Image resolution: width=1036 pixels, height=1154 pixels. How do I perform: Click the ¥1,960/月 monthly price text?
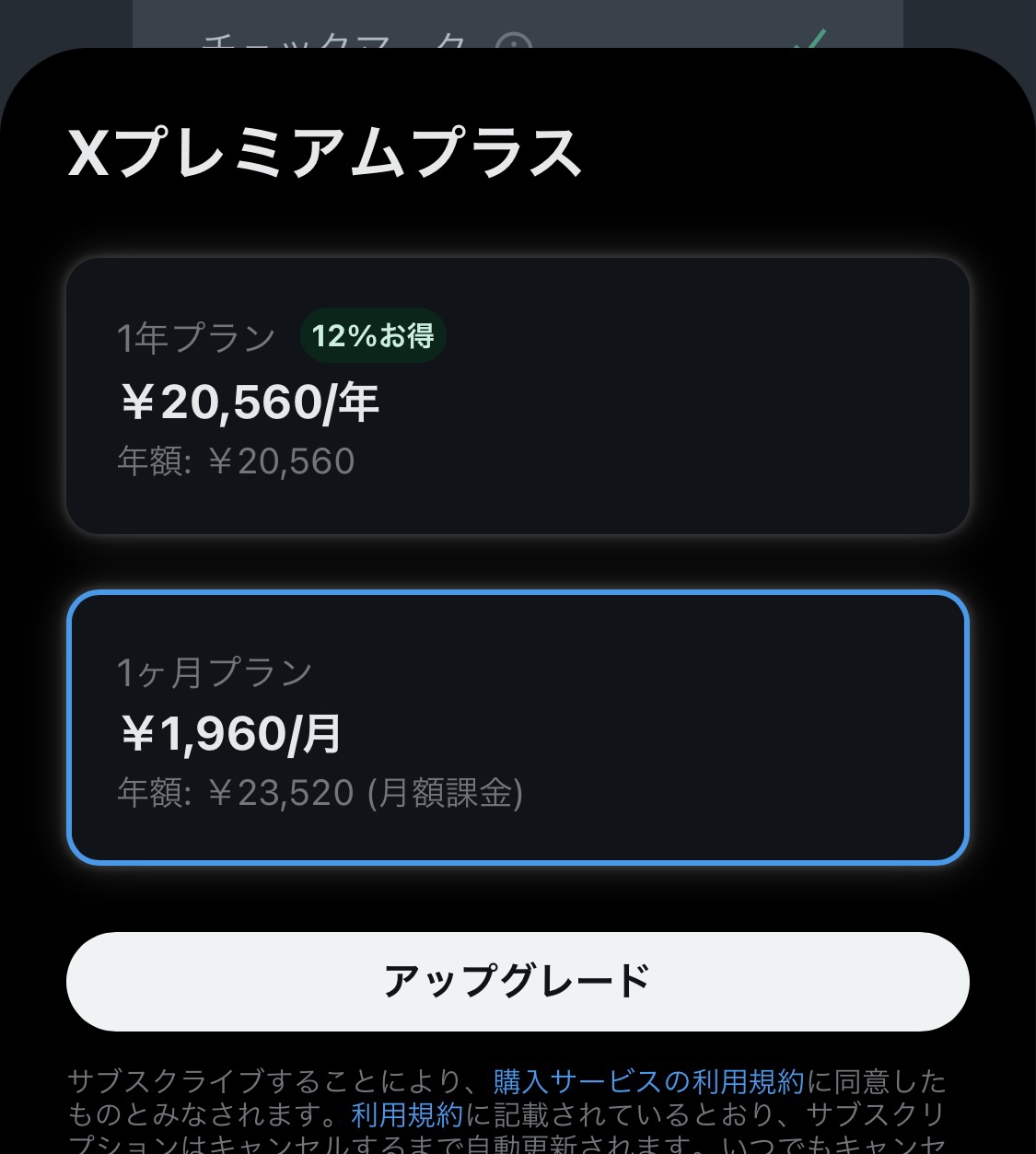[x=228, y=734]
